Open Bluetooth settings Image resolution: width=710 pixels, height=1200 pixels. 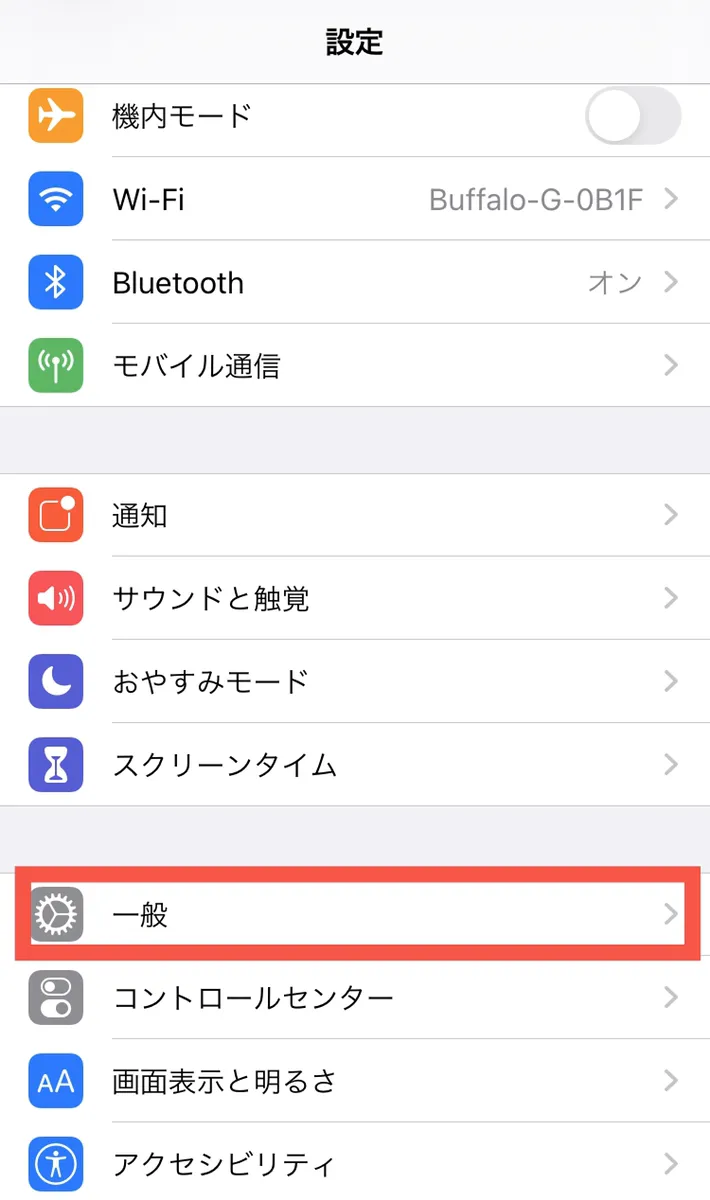[x=355, y=283]
